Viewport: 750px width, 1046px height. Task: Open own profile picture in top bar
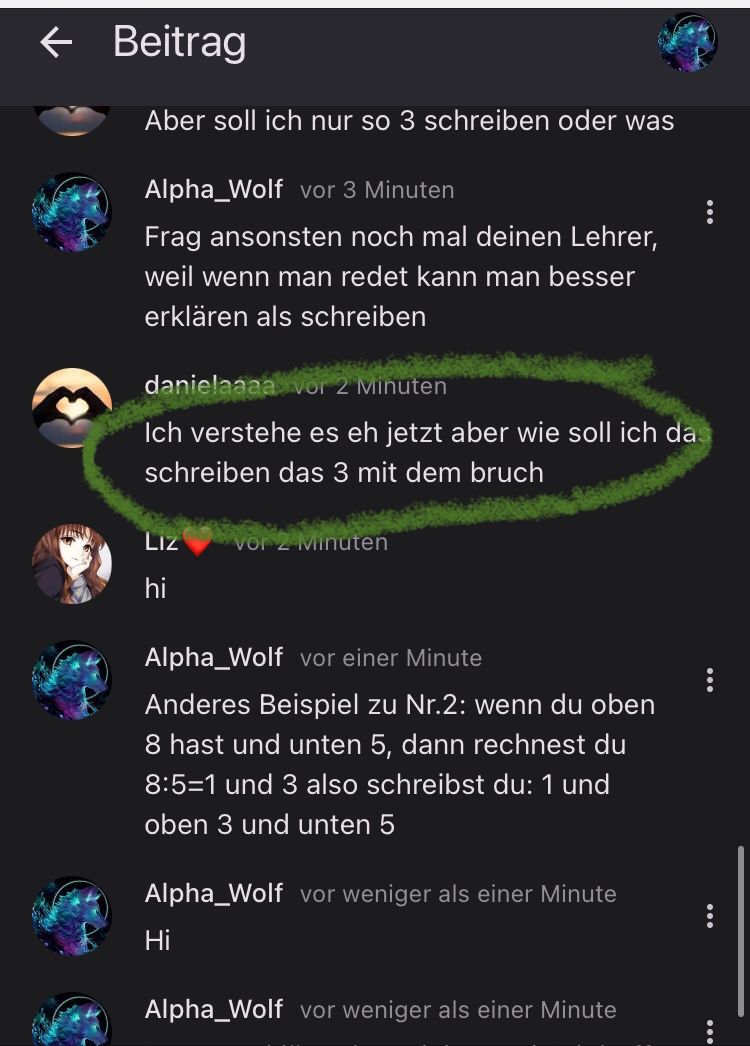click(687, 42)
